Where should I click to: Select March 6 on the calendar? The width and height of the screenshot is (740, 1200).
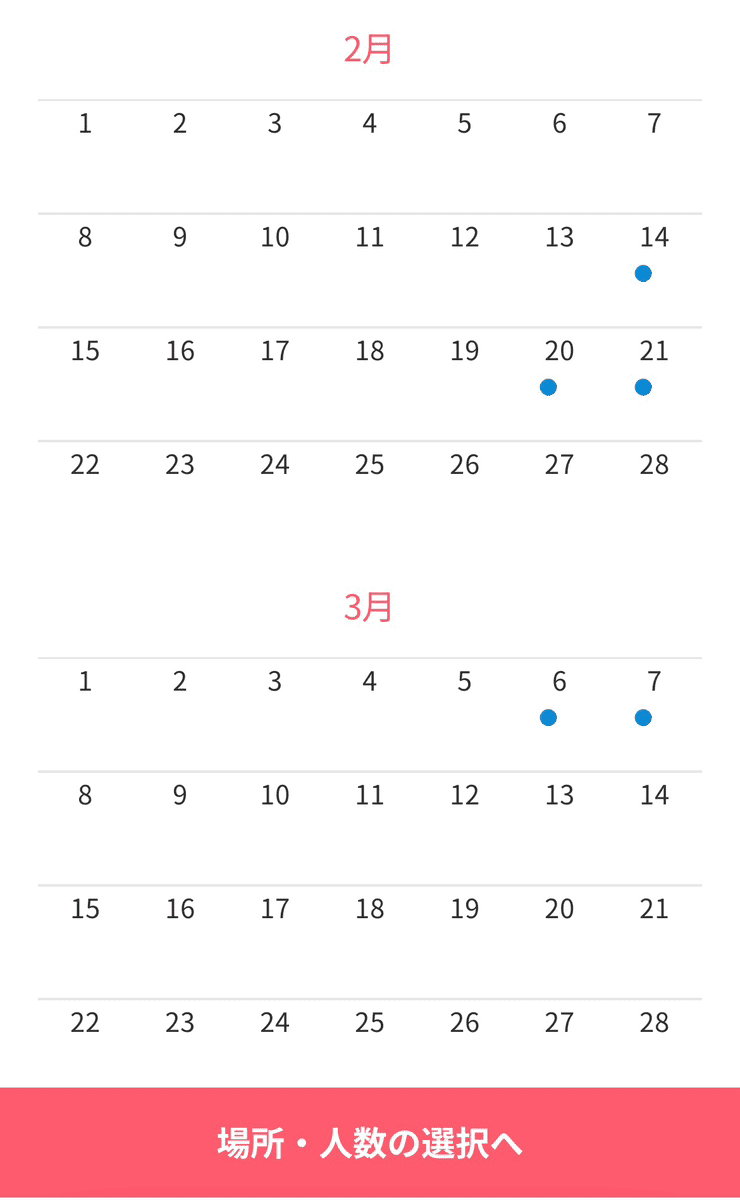[x=559, y=682]
